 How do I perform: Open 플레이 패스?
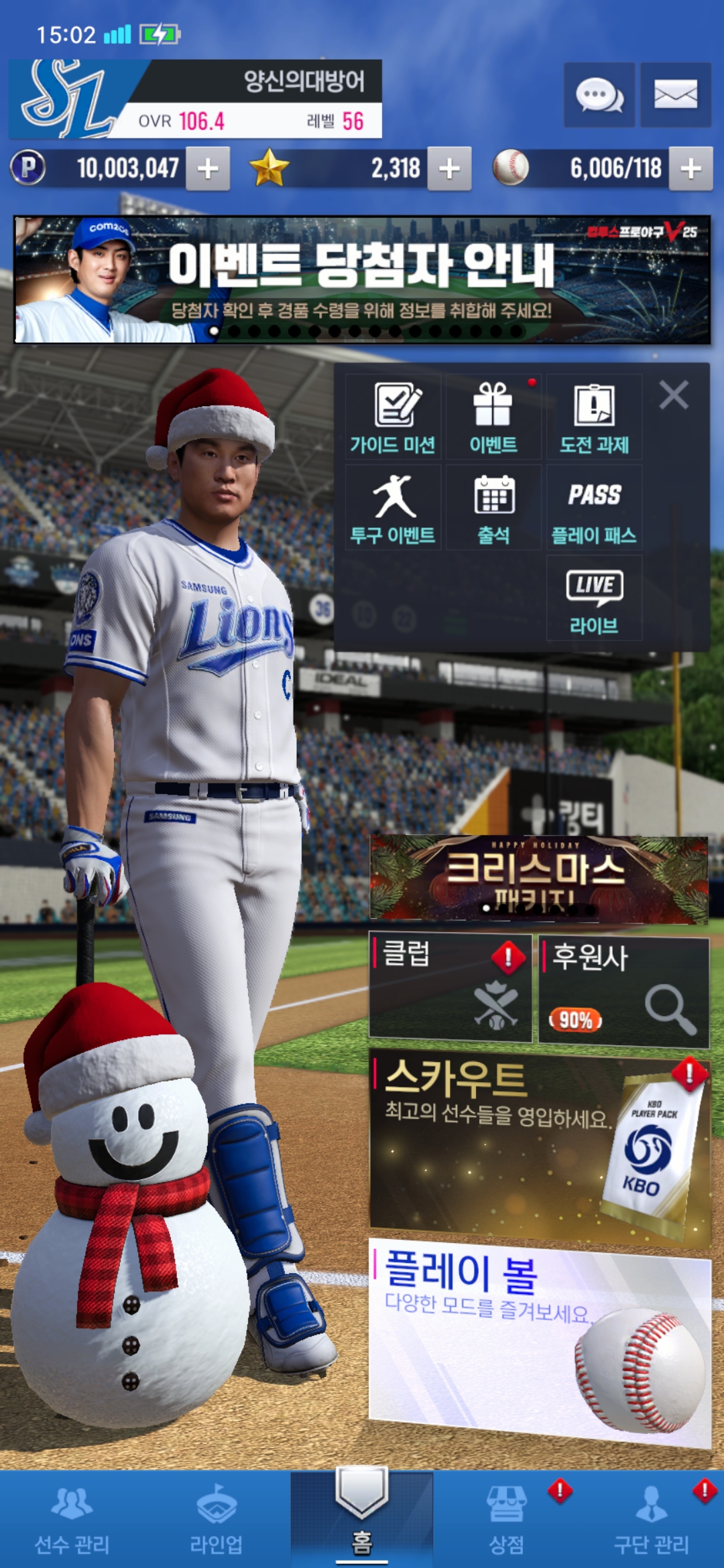coord(594,507)
